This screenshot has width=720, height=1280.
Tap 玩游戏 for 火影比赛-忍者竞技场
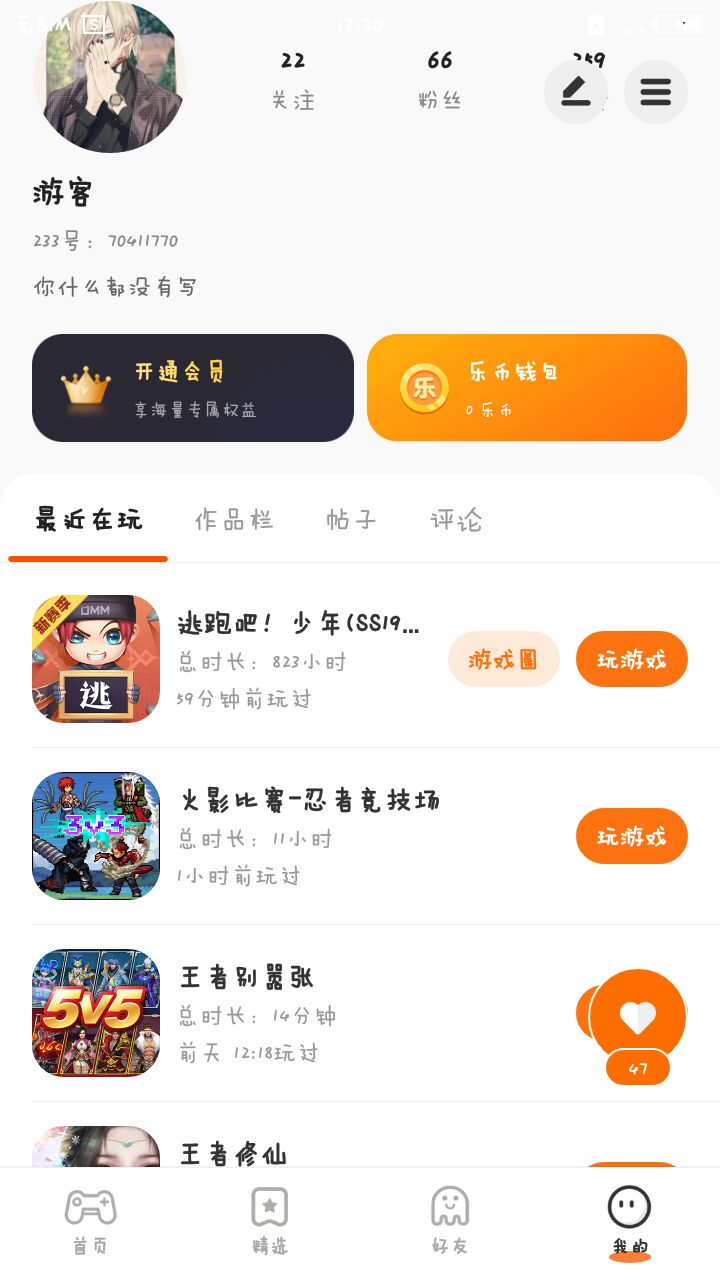(x=631, y=836)
